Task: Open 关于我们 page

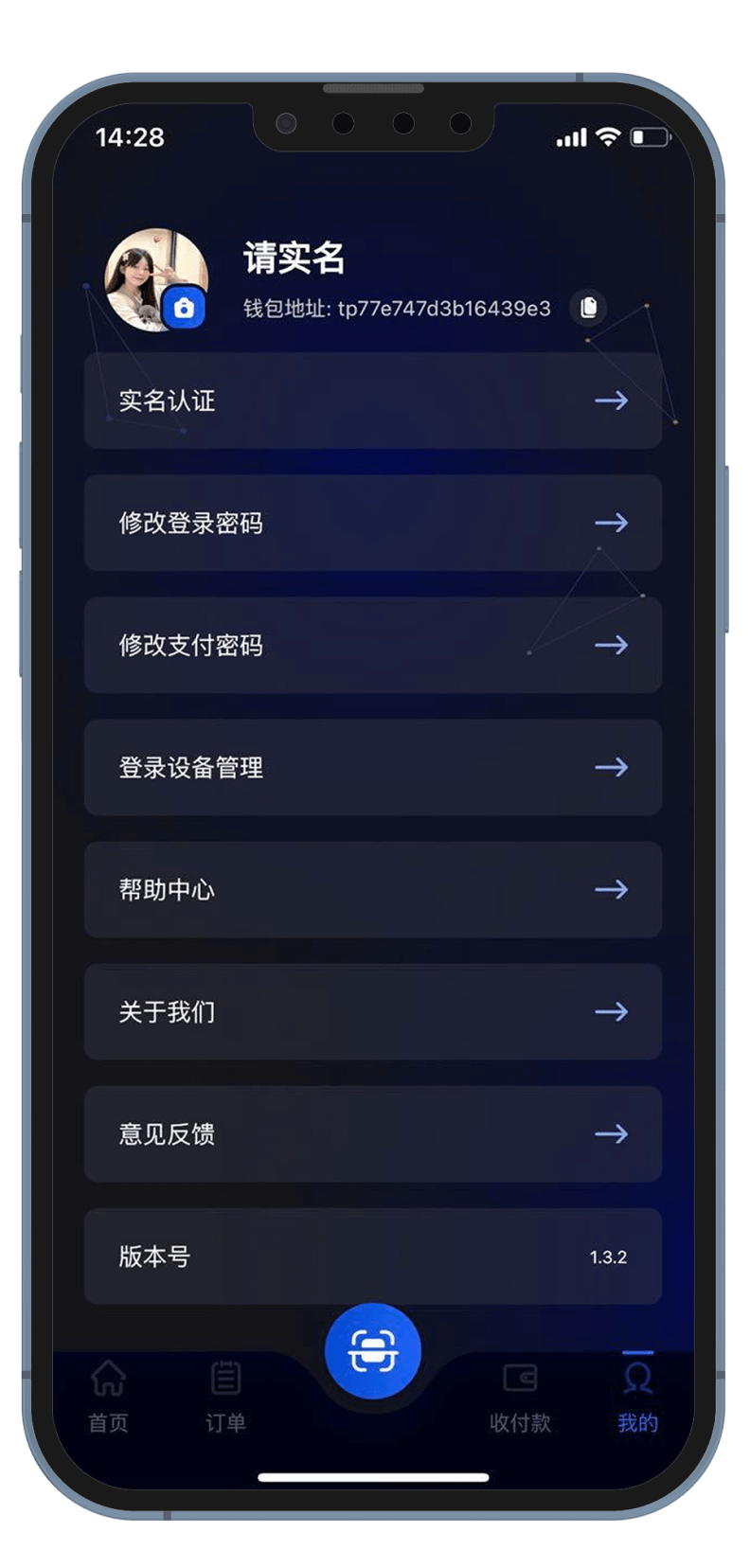Action: [x=372, y=1011]
